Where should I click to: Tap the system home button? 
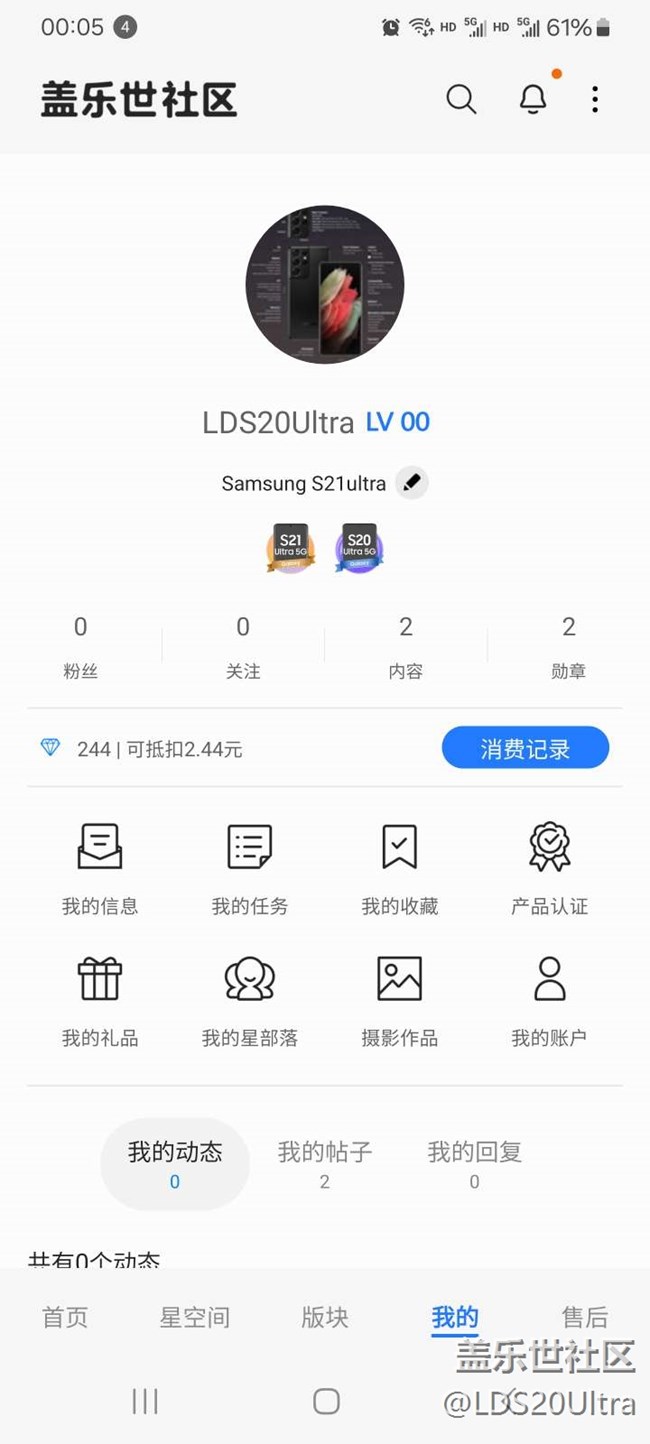(326, 1401)
